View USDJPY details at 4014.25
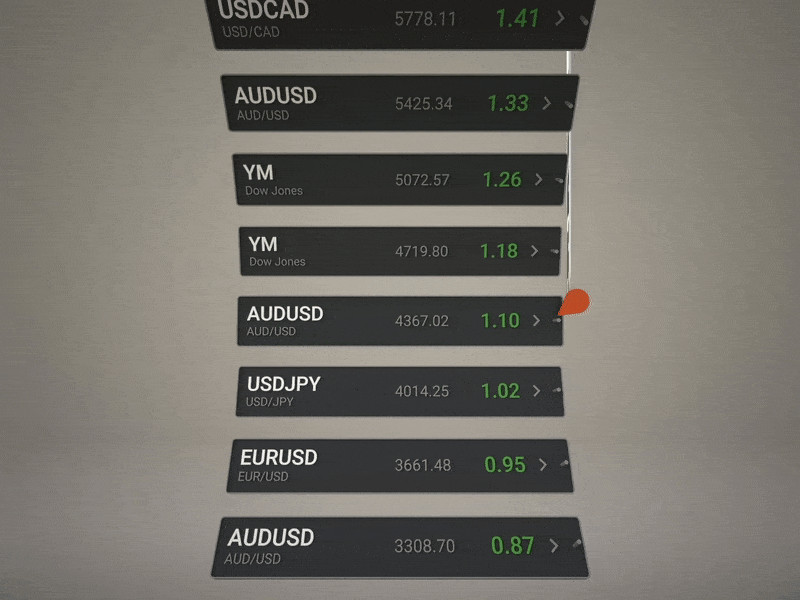The width and height of the screenshot is (800, 600). click(400, 391)
